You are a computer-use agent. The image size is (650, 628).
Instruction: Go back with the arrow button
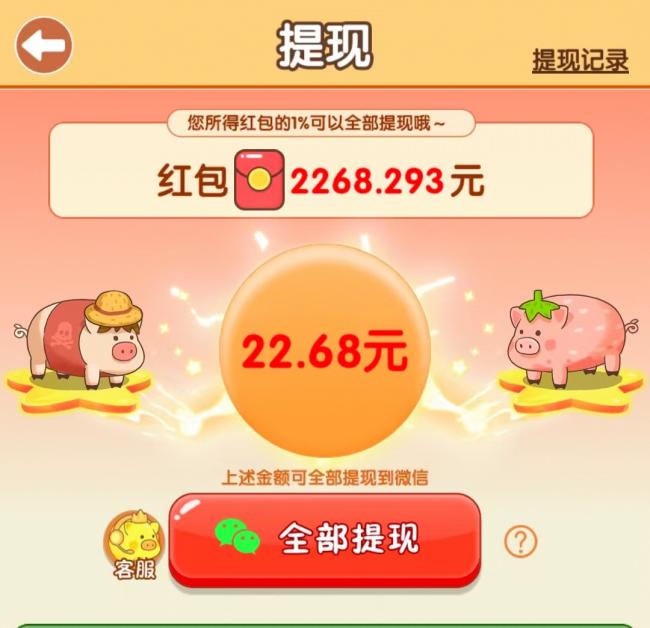[44, 45]
